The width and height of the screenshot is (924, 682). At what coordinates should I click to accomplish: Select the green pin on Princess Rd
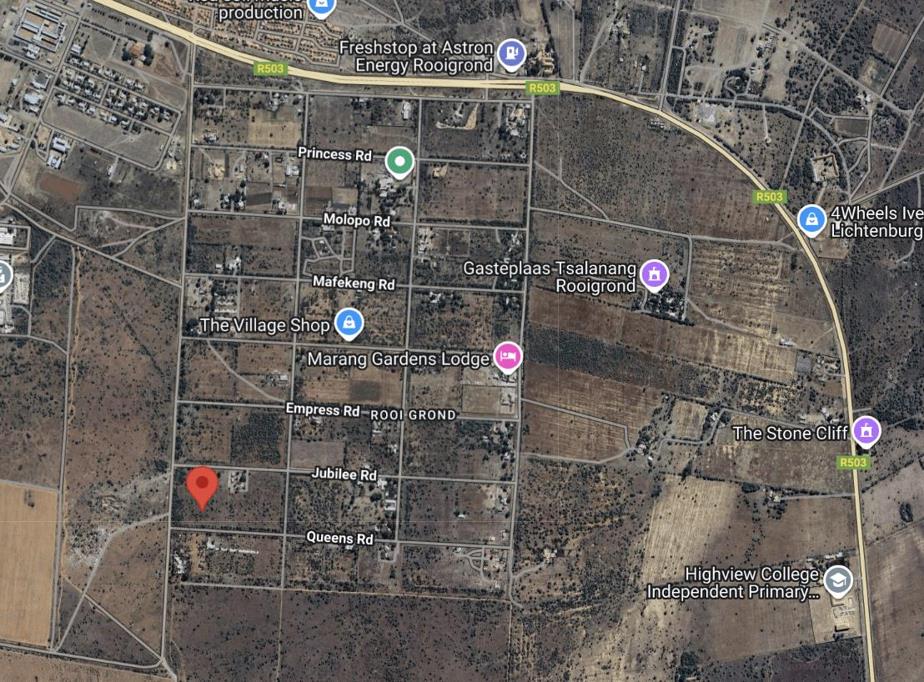coord(400,161)
